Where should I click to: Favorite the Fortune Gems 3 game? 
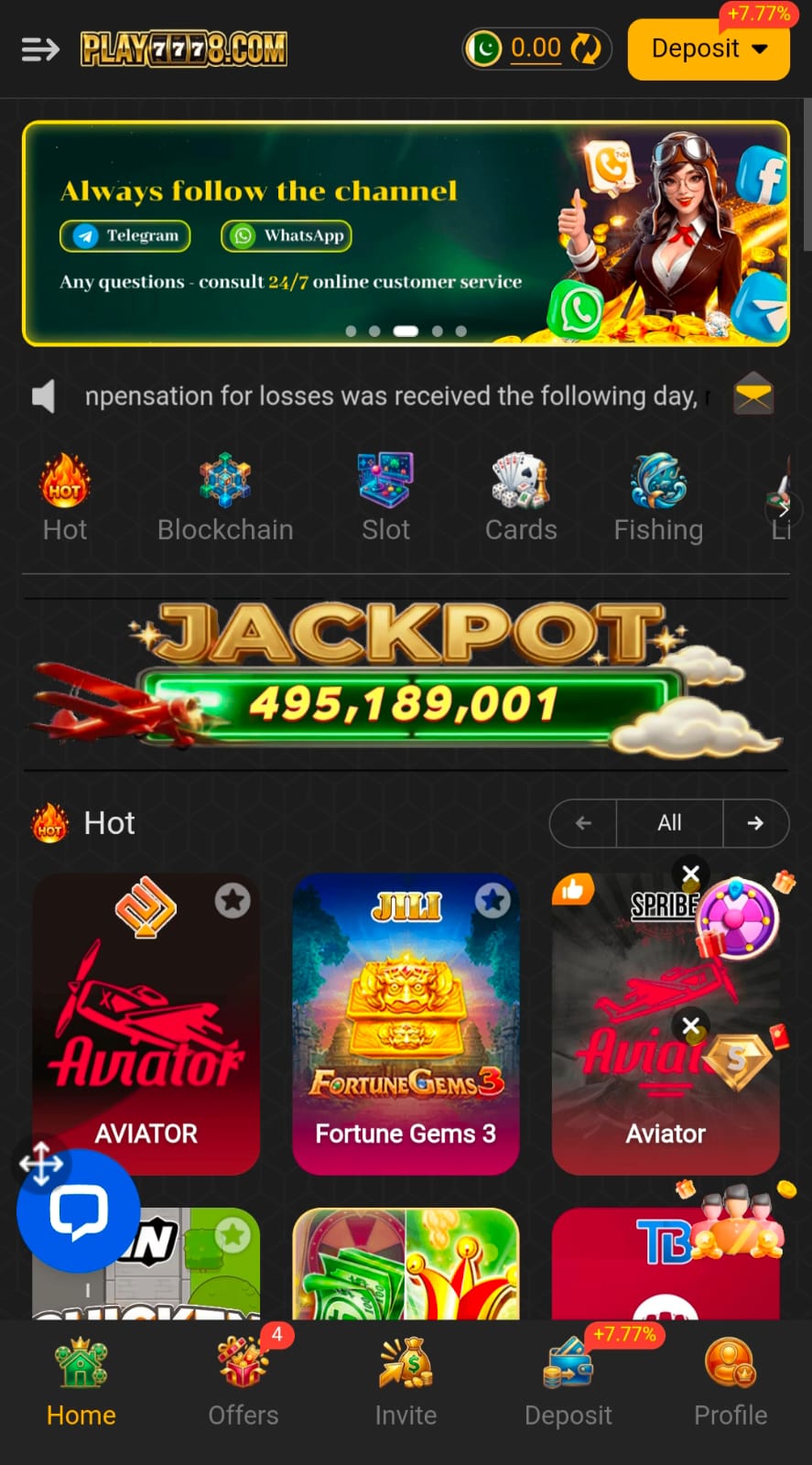click(493, 901)
